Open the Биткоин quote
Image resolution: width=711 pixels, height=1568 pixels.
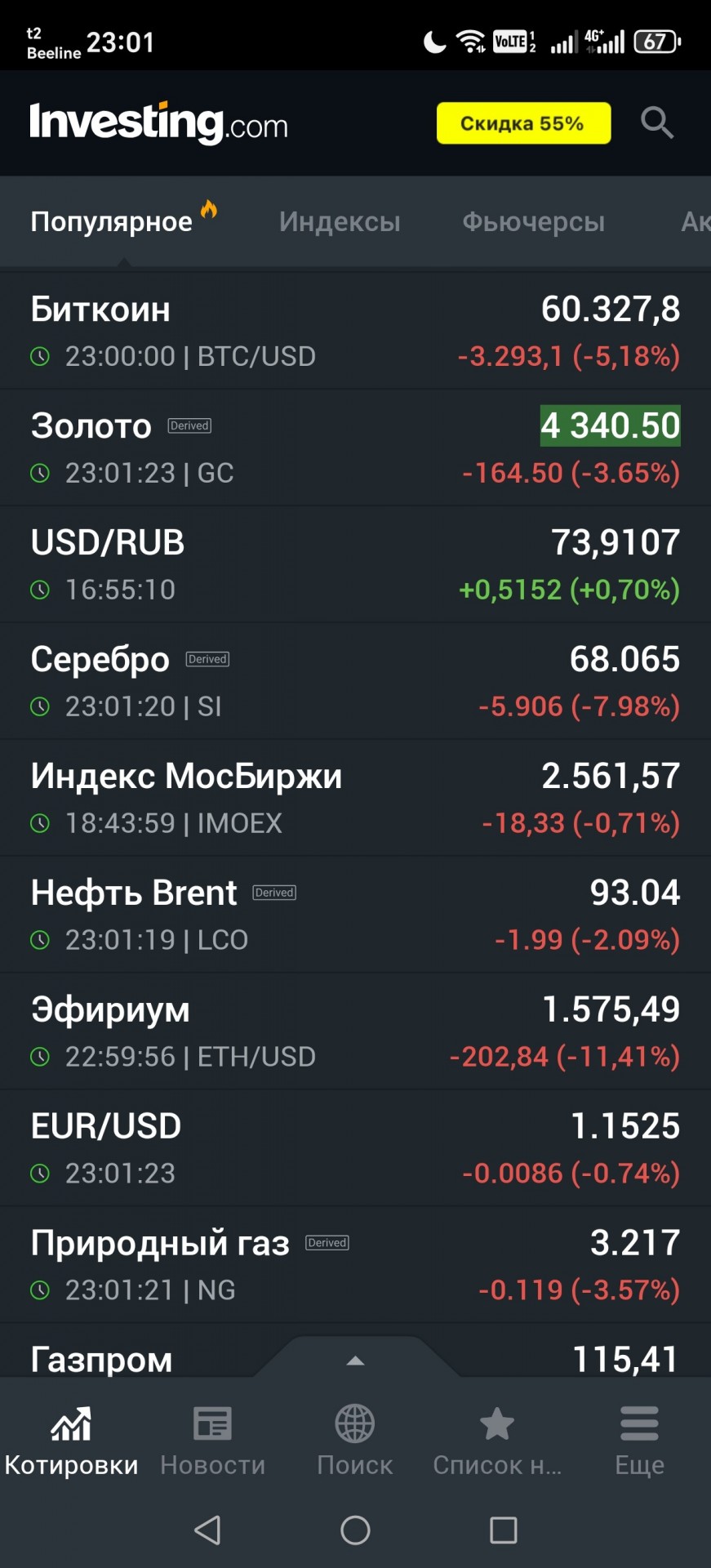355,331
